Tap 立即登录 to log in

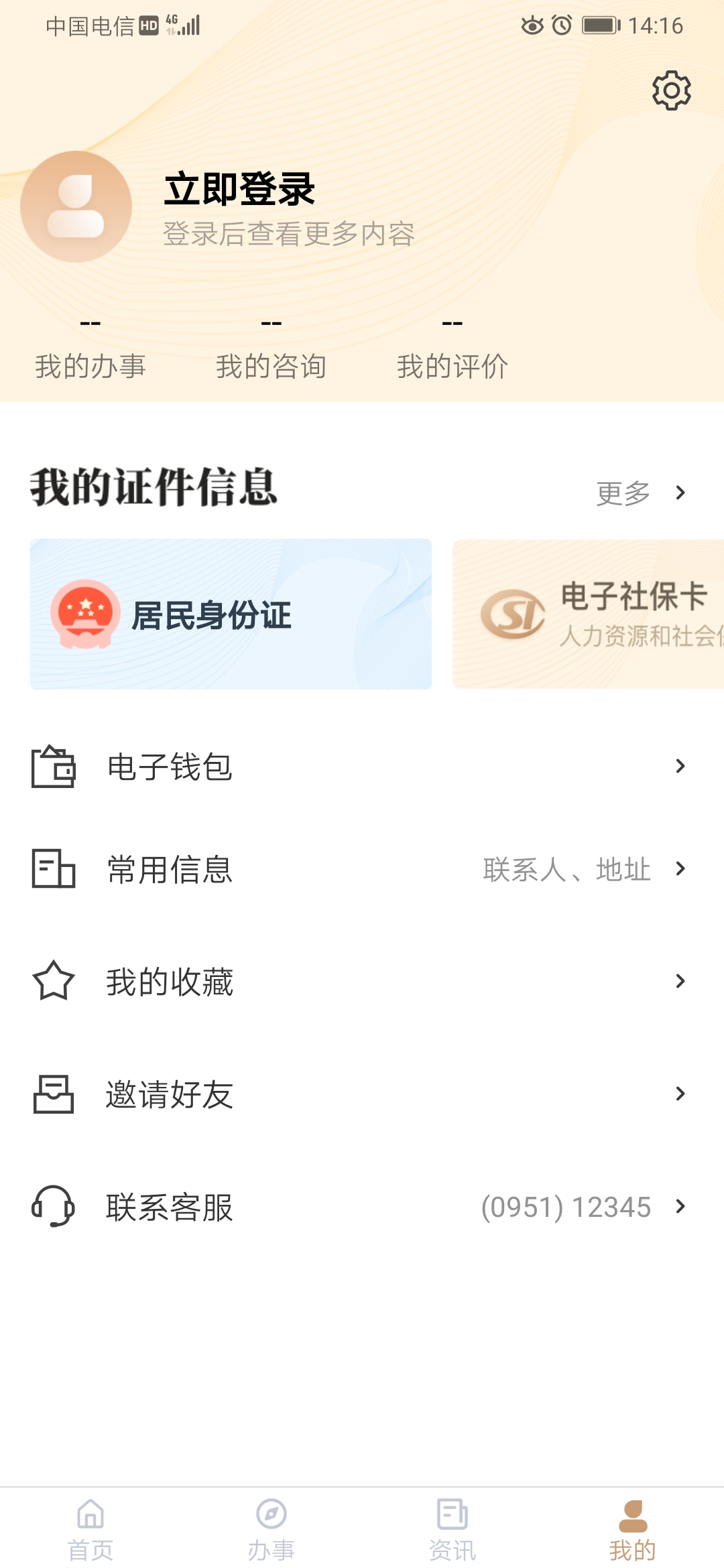[239, 189]
